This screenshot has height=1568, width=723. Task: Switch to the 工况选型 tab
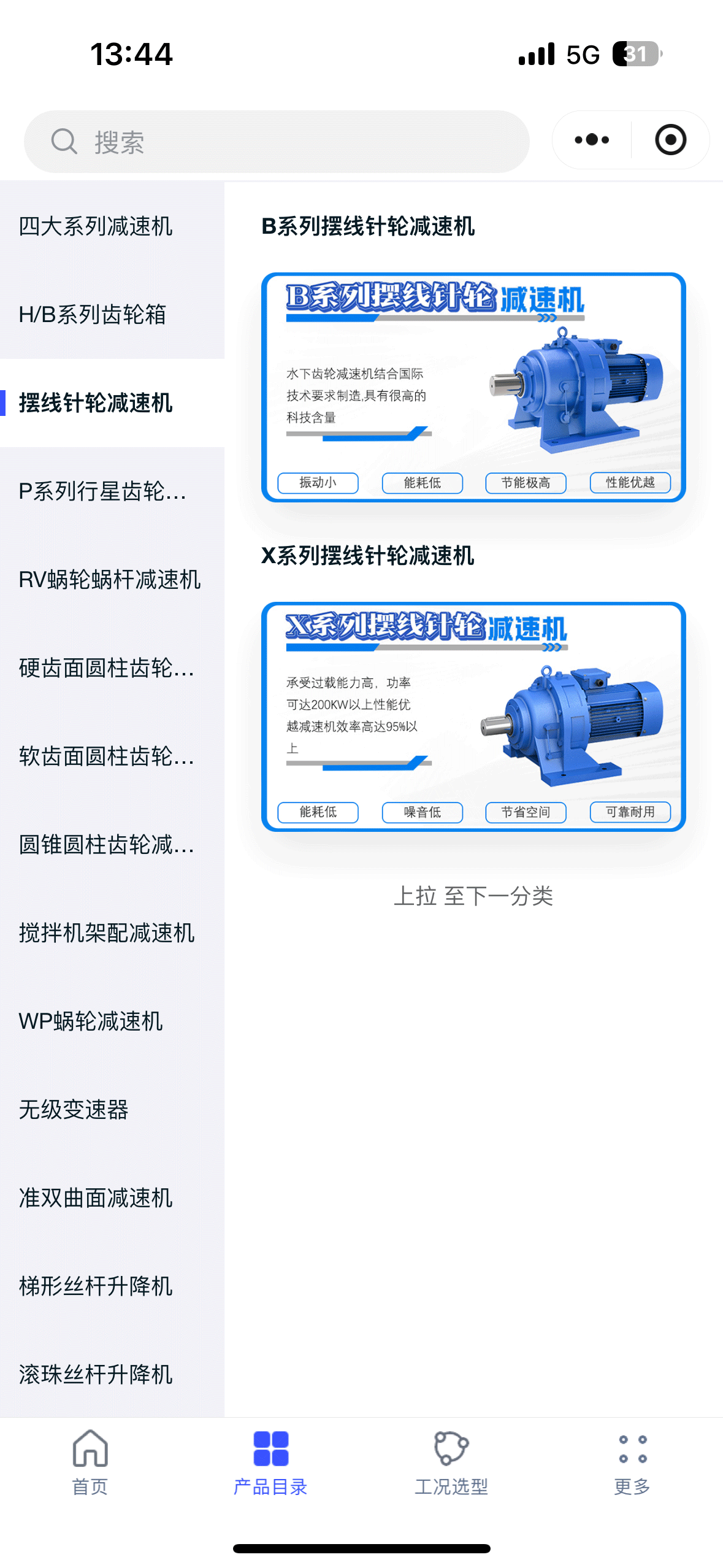[451, 1461]
